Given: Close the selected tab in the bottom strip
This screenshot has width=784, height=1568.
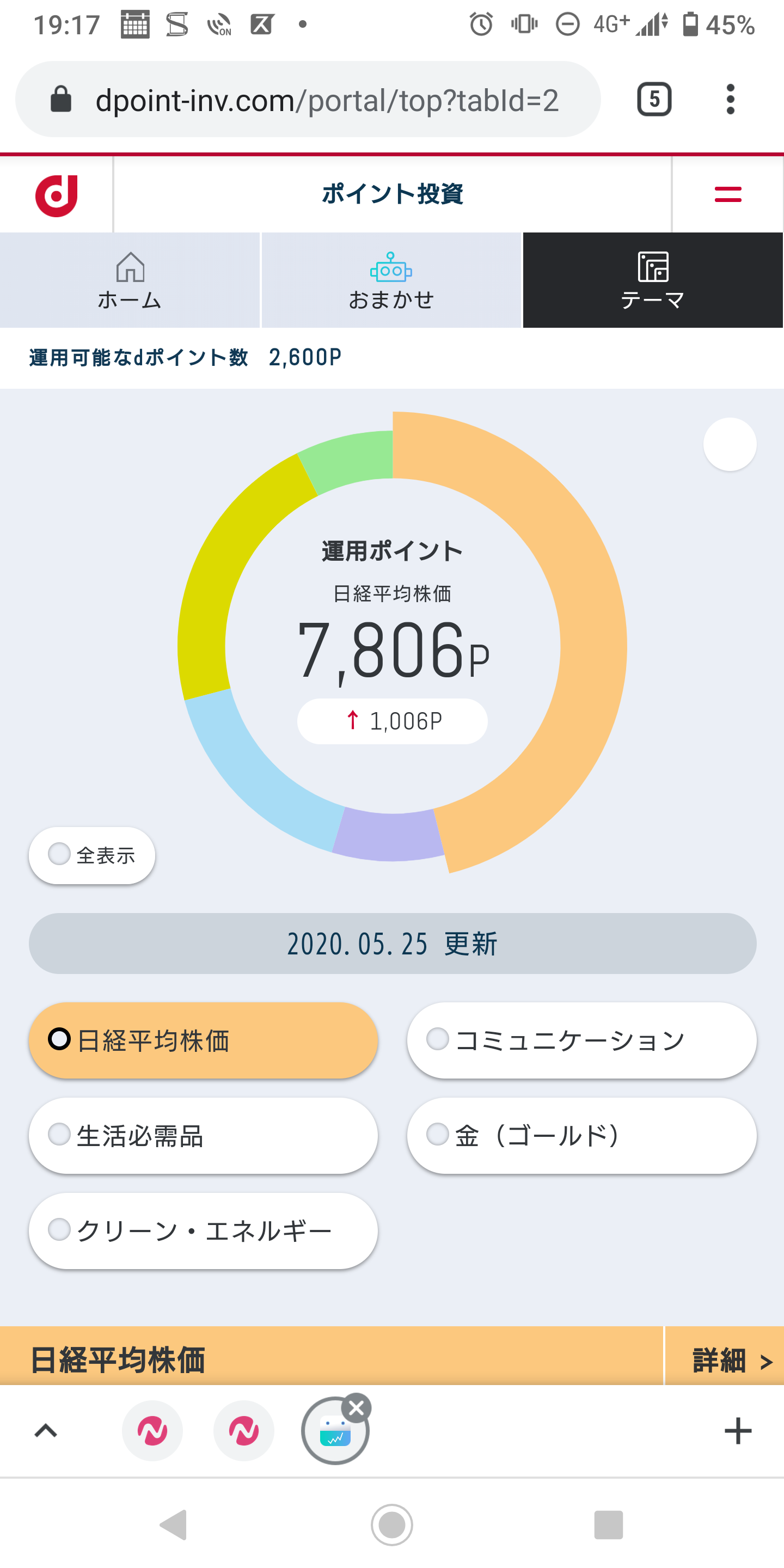Looking at the screenshot, I should click(x=357, y=1408).
